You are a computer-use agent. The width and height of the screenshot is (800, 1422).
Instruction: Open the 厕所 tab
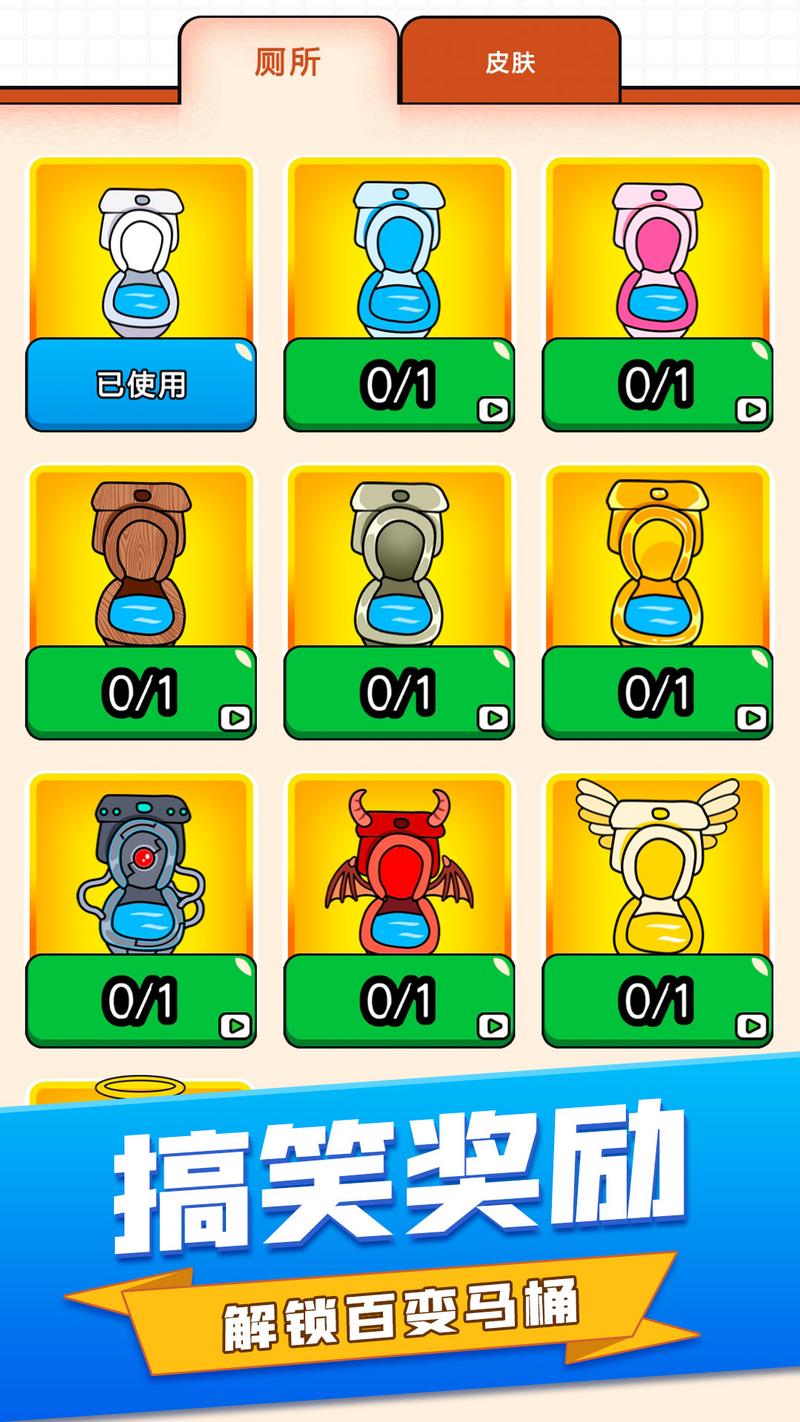285,60
